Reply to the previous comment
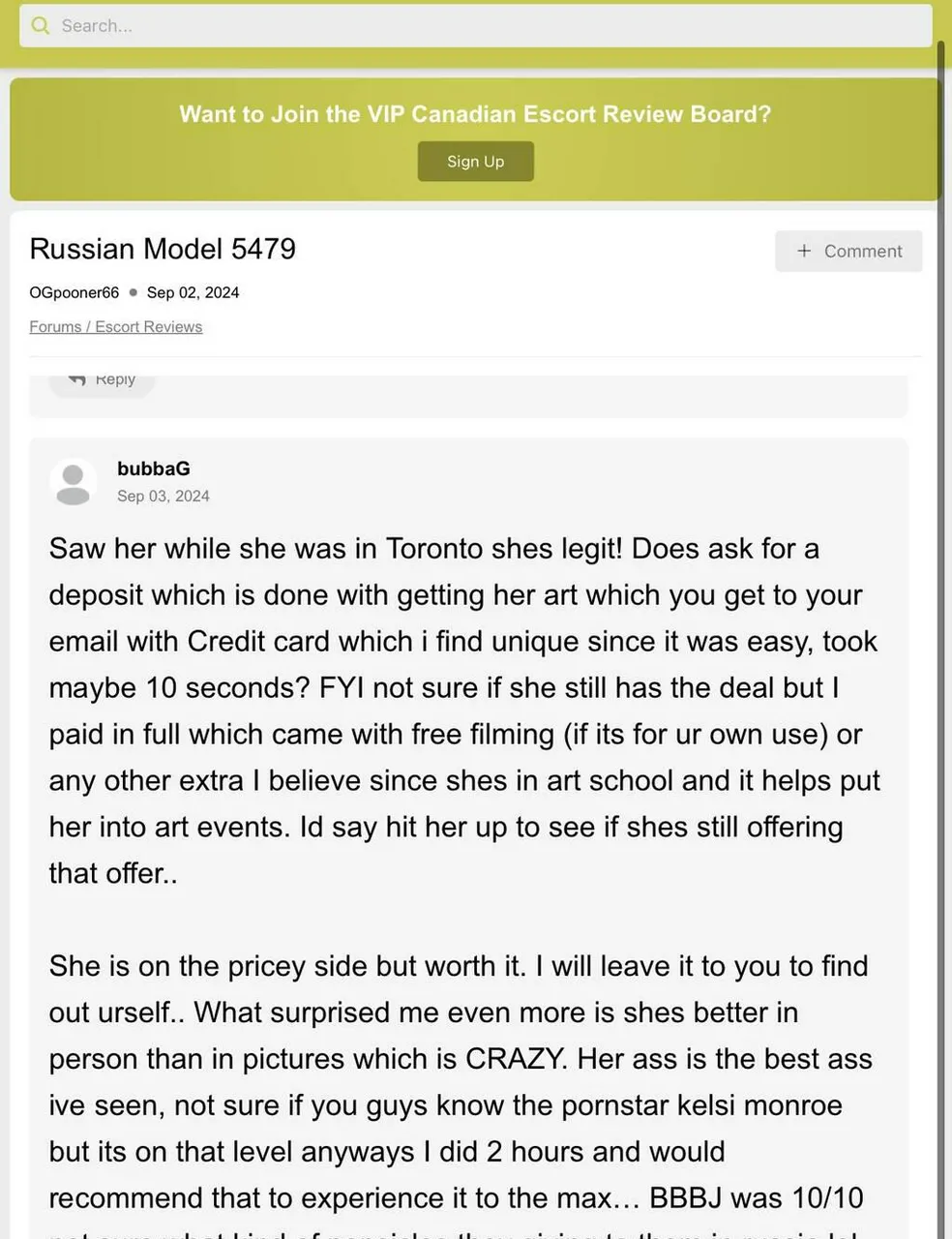The height and width of the screenshot is (1239, 952). pos(103,380)
